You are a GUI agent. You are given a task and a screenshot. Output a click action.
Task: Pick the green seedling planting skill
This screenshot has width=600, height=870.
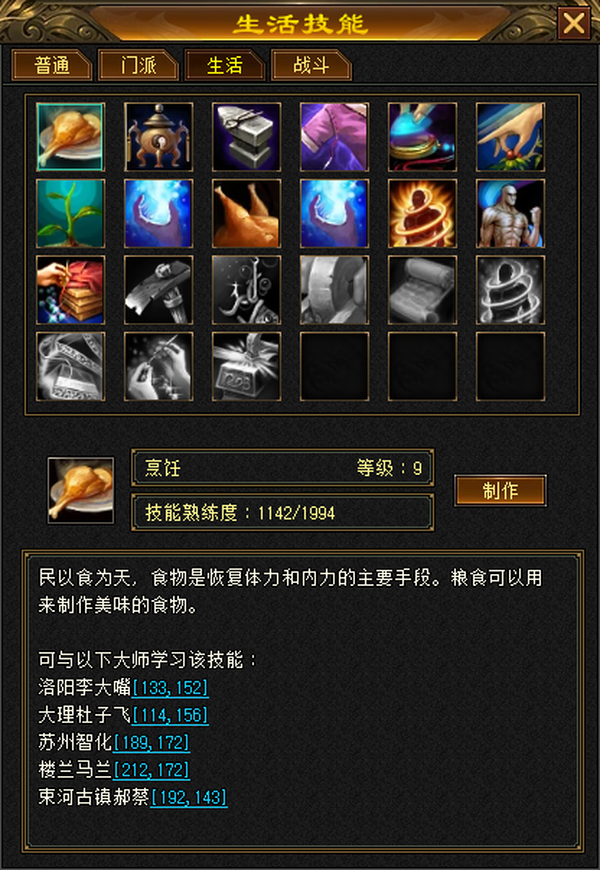[70, 213]
